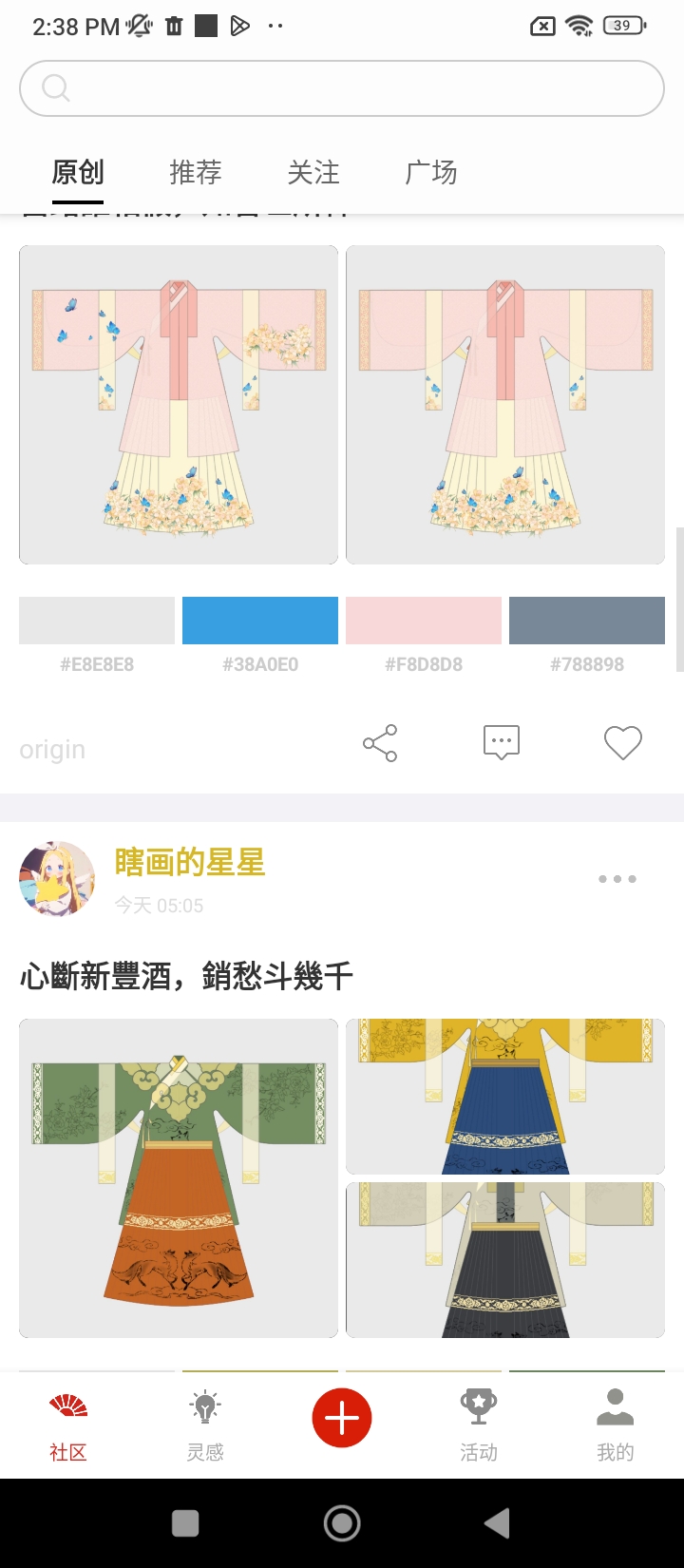
Task: Share the pink hanfu post
Action: 380,743
